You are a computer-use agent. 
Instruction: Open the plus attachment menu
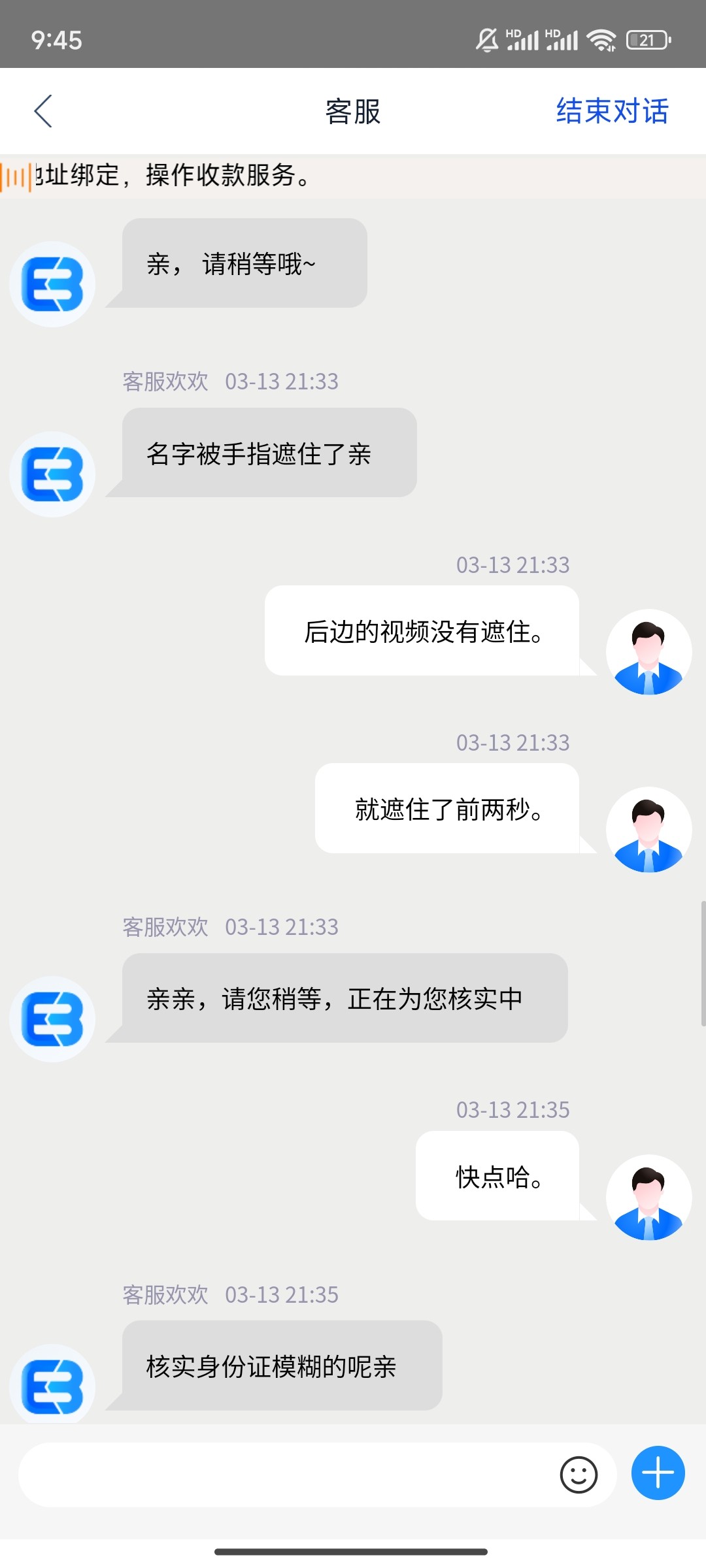[x=658, y=1473]
